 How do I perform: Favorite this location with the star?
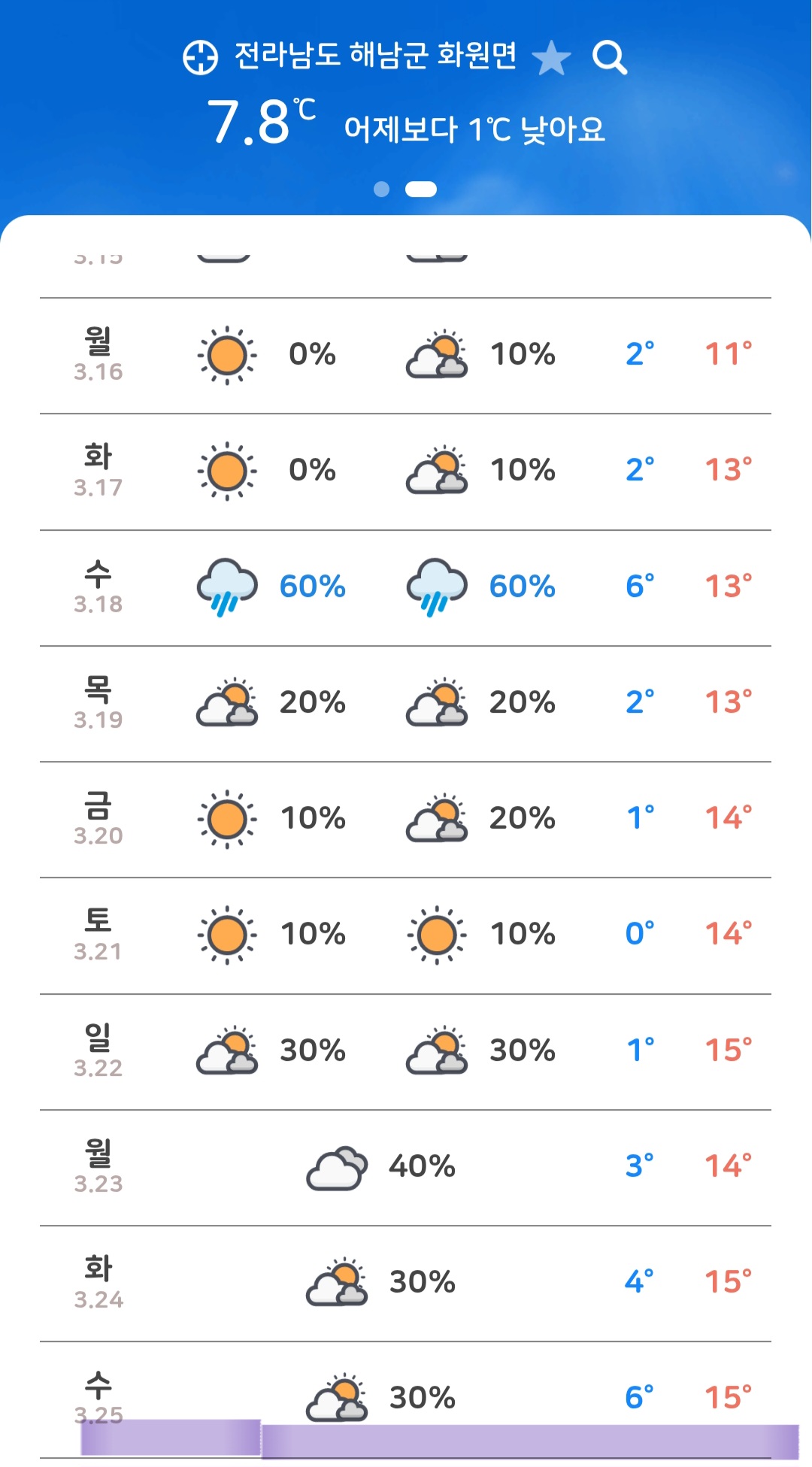pos(551,58)
